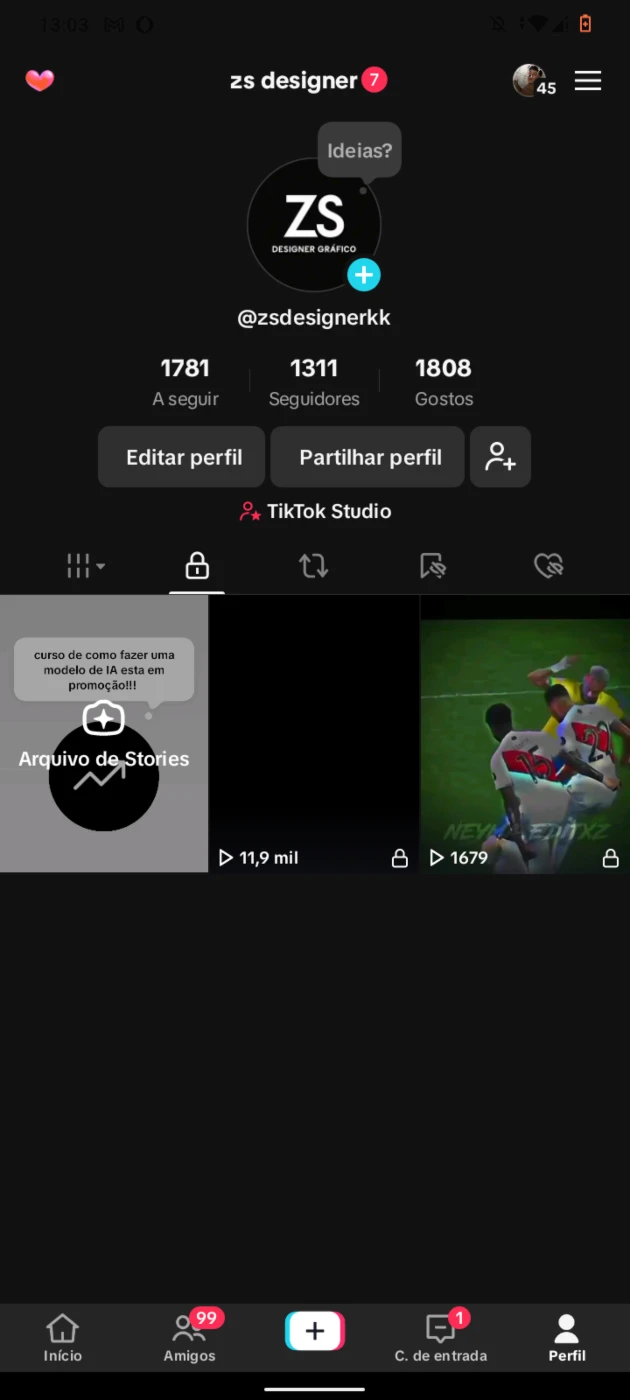630x1400 pixels.
Task: Open the Seguidores list
Action: pyautogui.click(x=314, y=382)
